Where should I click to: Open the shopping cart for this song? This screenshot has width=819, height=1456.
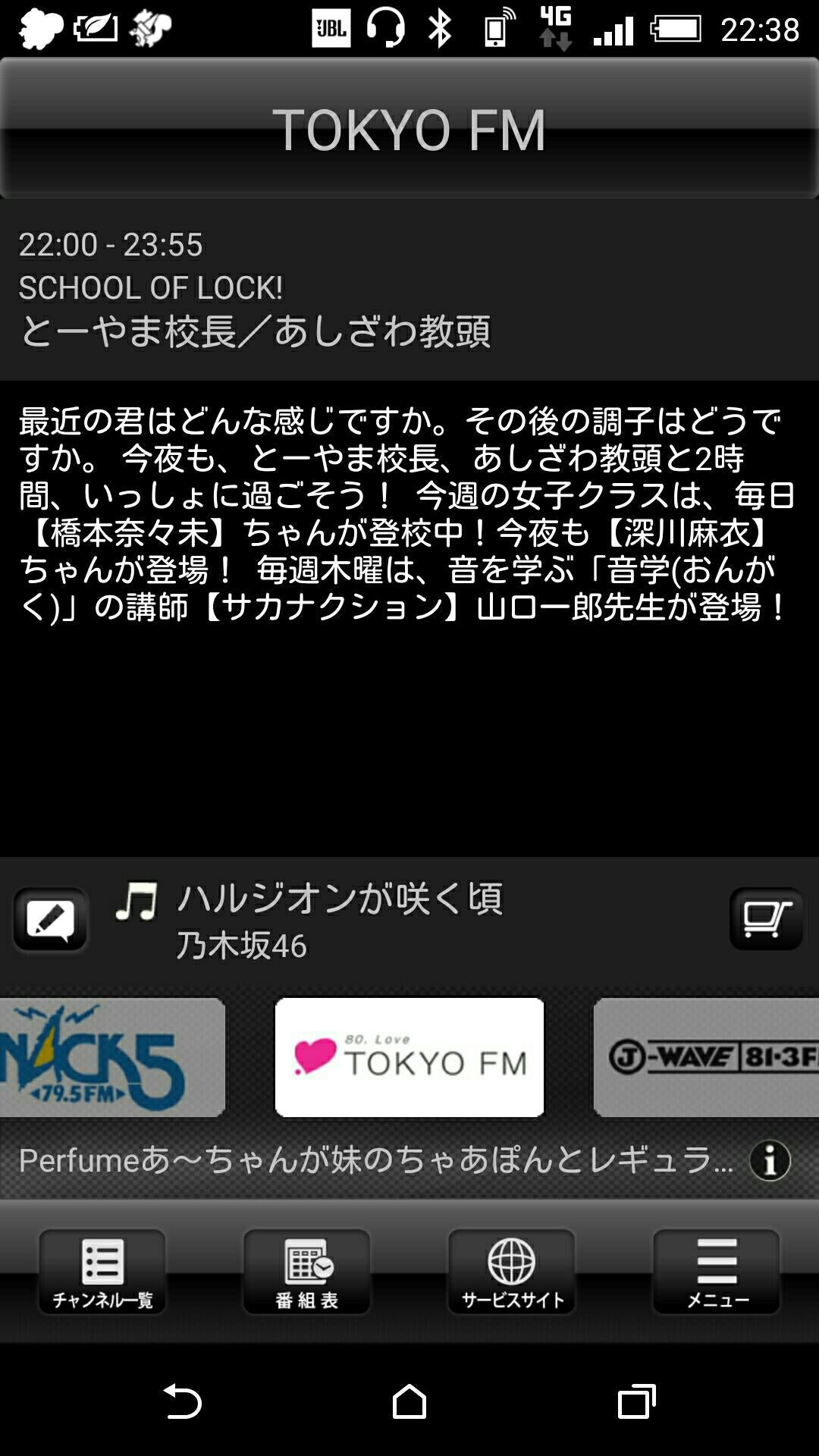click(766, 919)
